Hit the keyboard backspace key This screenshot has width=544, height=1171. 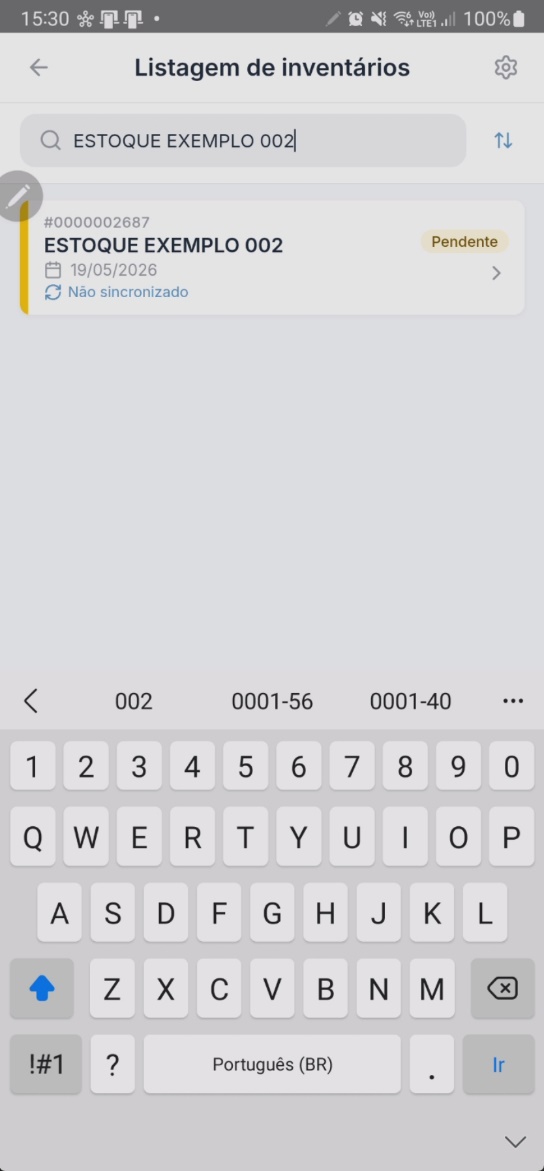point(502,989)
